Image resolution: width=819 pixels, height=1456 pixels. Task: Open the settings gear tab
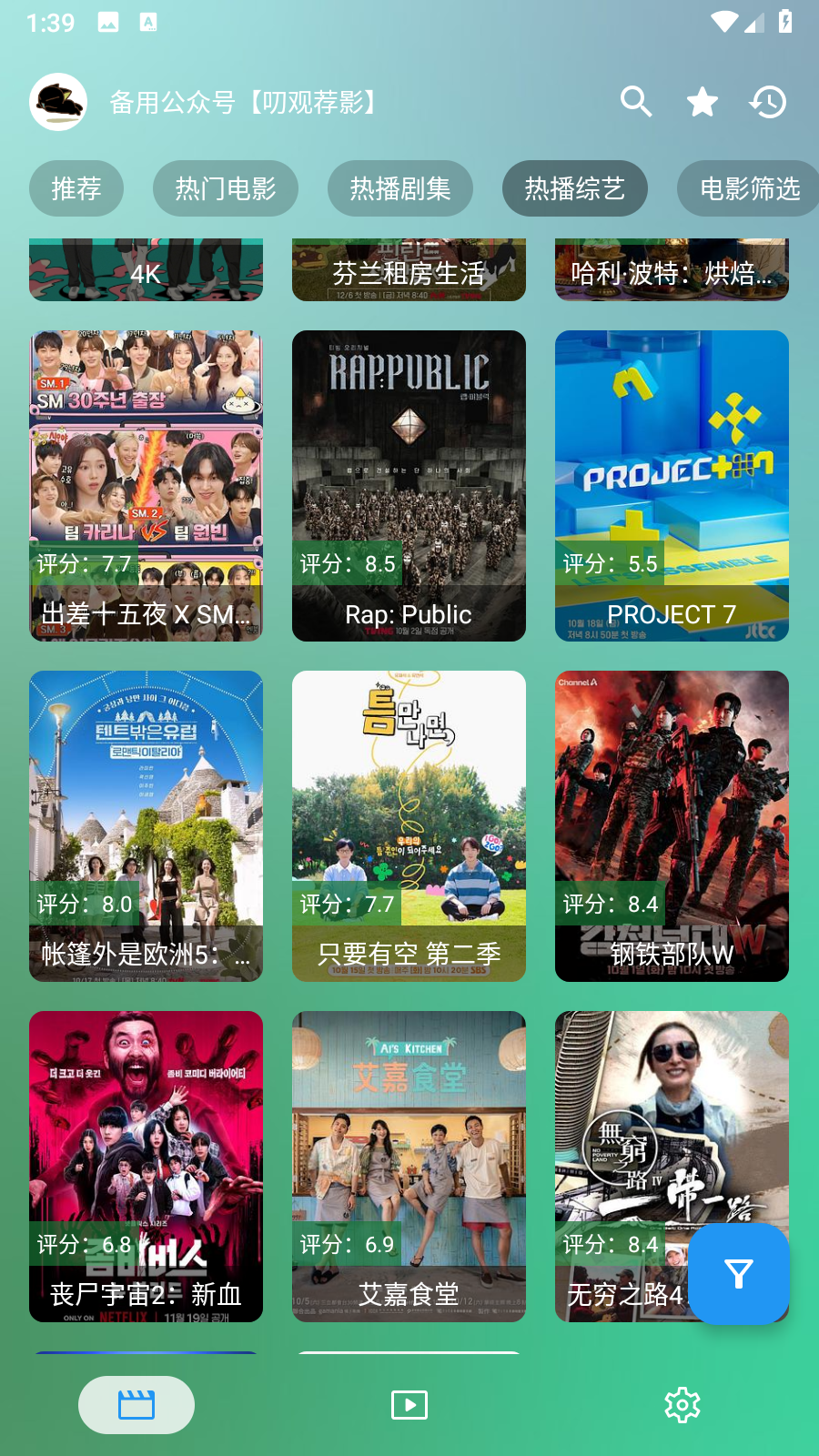(x=682, y=1405)
